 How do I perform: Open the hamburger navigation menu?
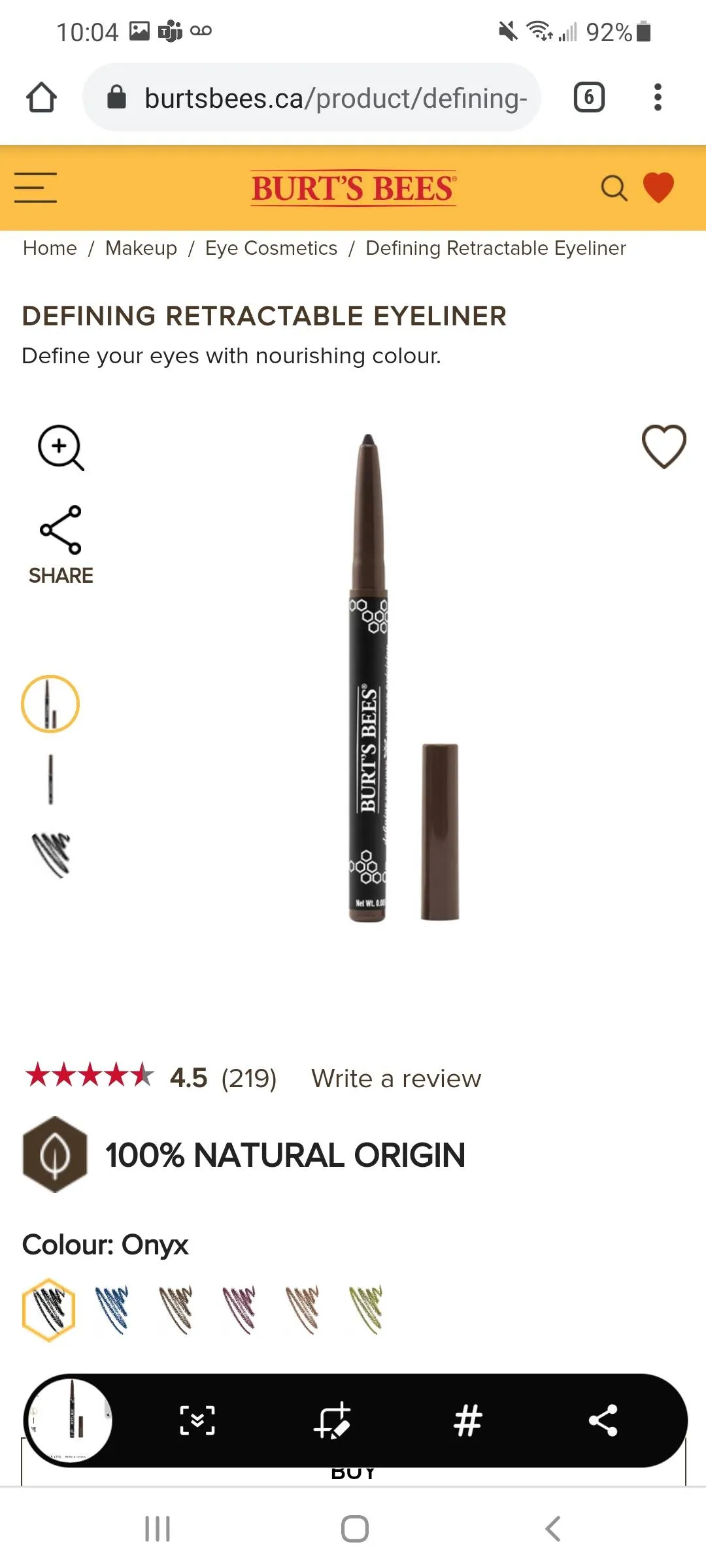[36, 188]
